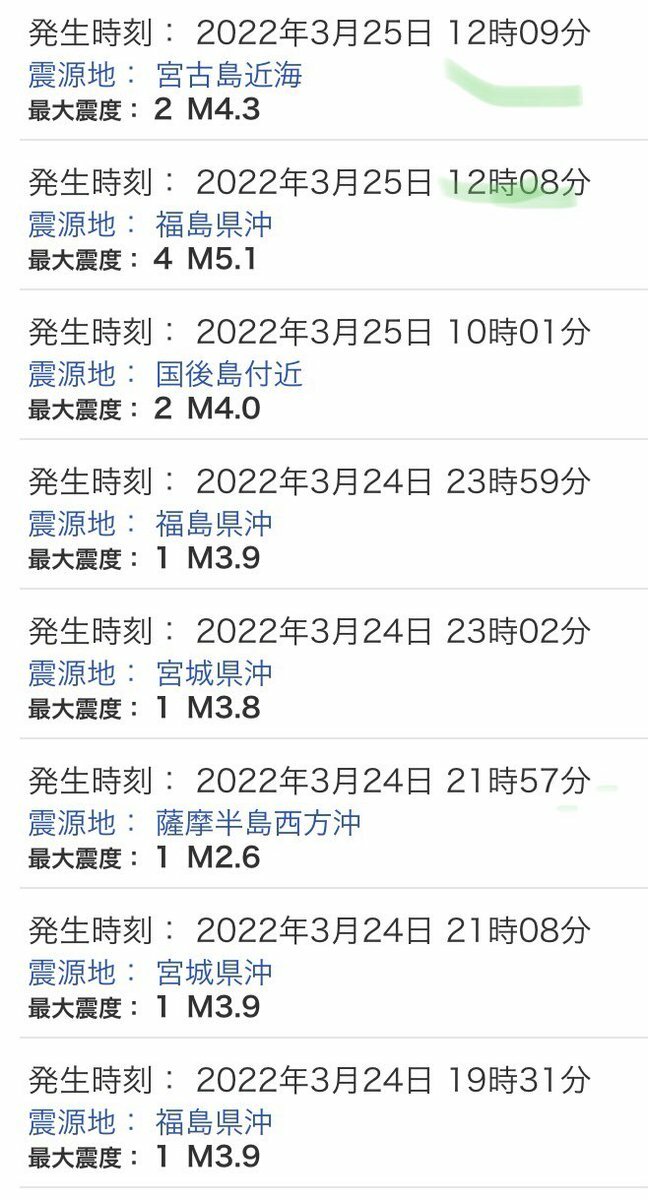
Task: Select the 宮城県沖 M3.8 earthquake at 23時02分
Action: tap(324, 664)
